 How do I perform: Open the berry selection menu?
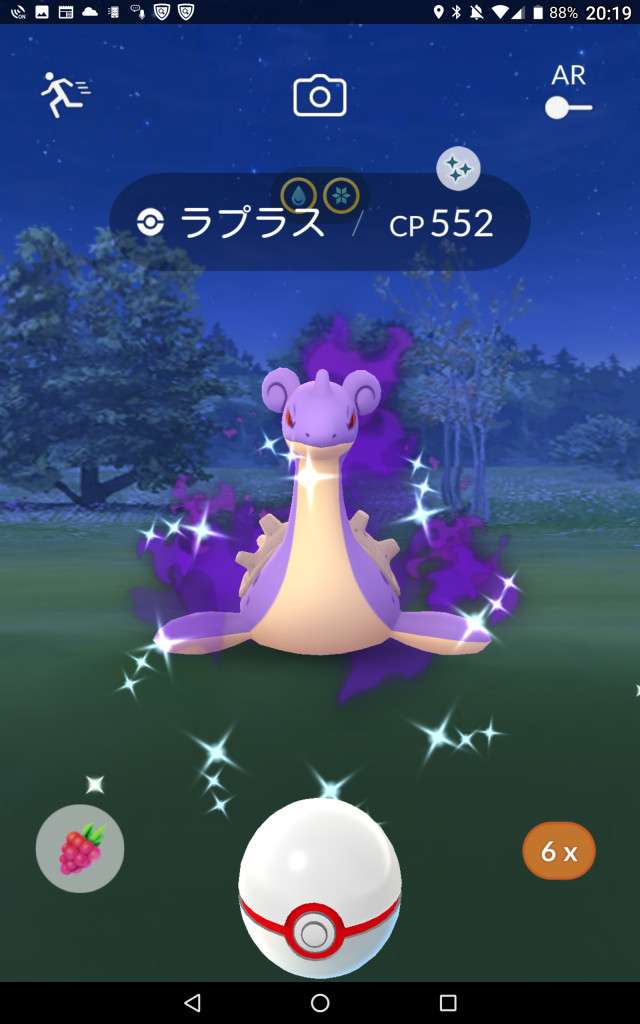click(x=80, y=849)
